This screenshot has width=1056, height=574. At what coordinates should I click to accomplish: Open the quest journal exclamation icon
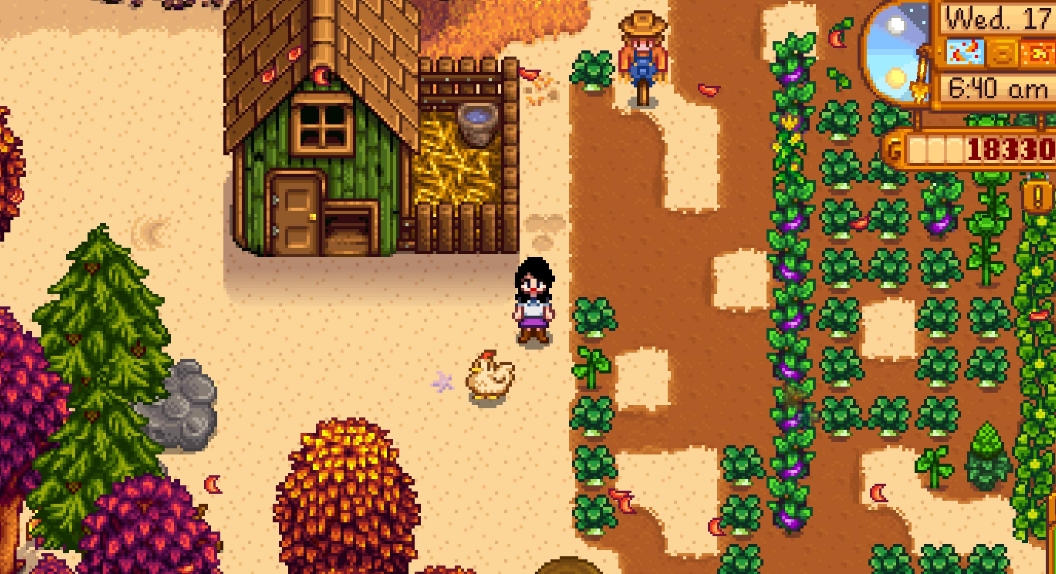pyautogui.click(x=1040, y=194)
